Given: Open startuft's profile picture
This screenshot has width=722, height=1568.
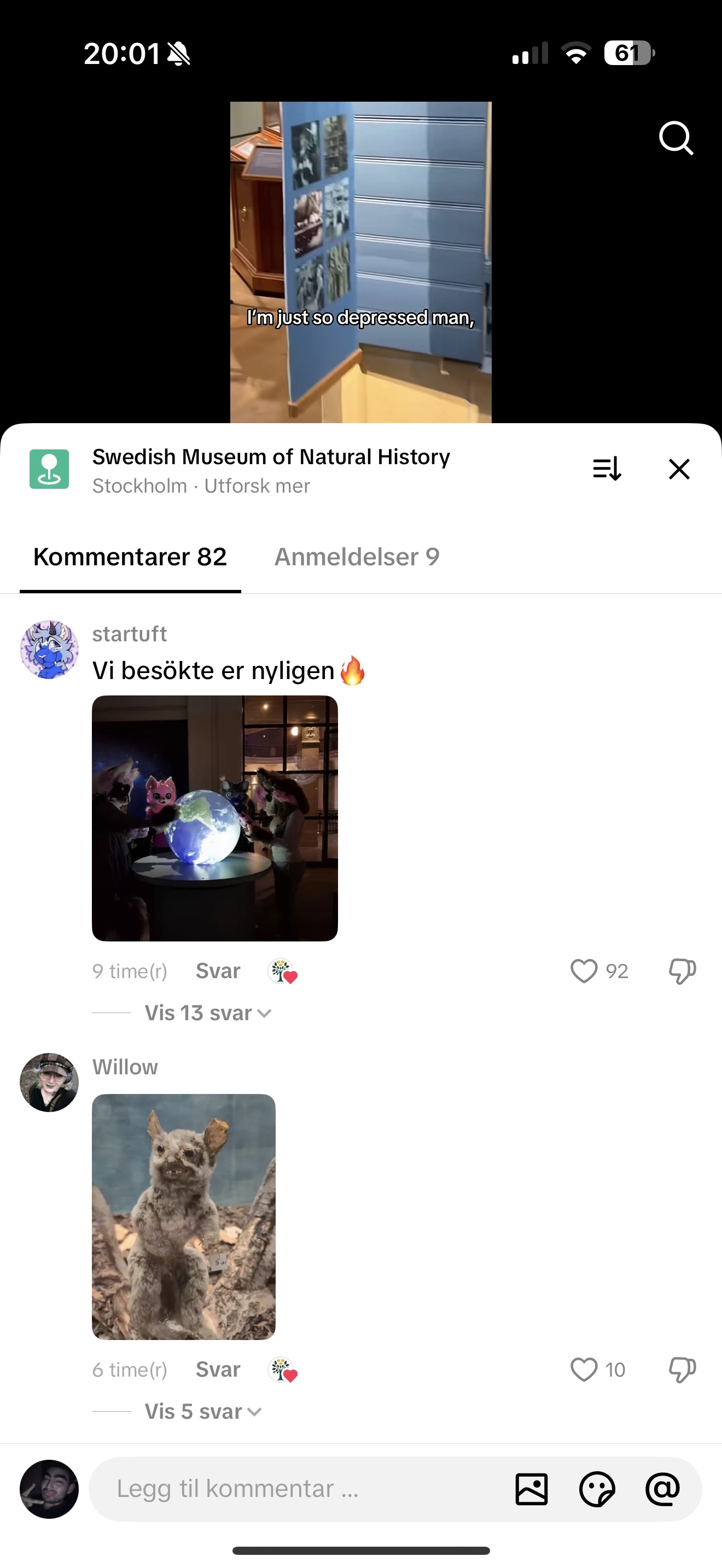Looking at the screenshot, I should [x=49, y=650].
